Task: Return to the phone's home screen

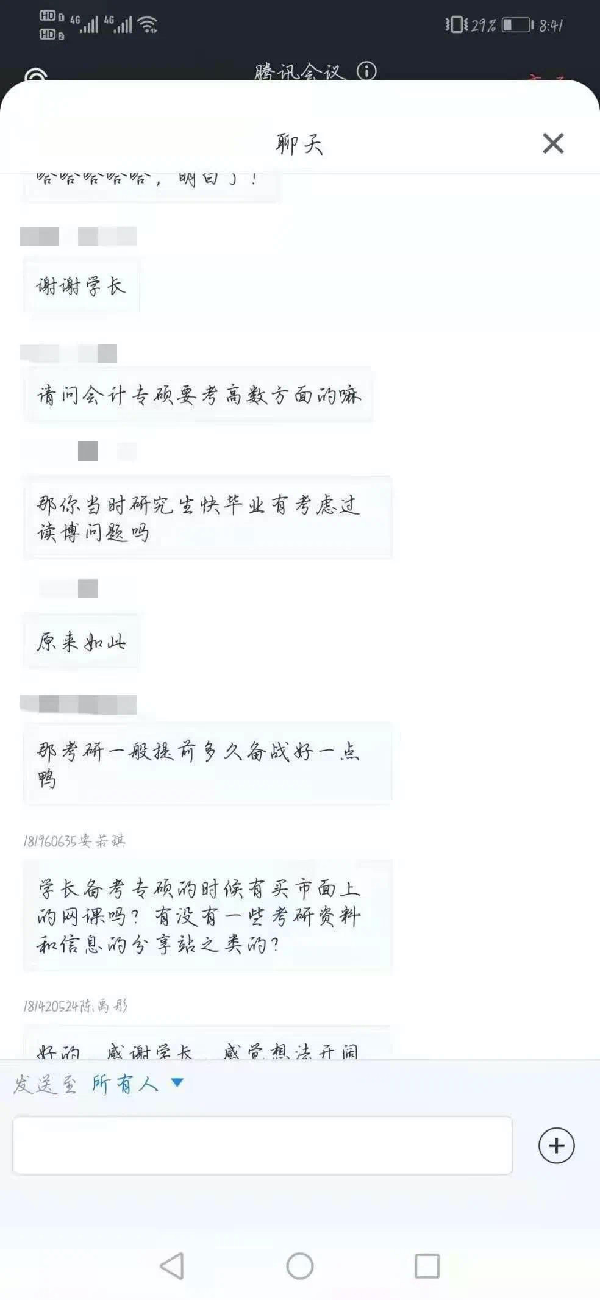Action: pos(300,1266)
